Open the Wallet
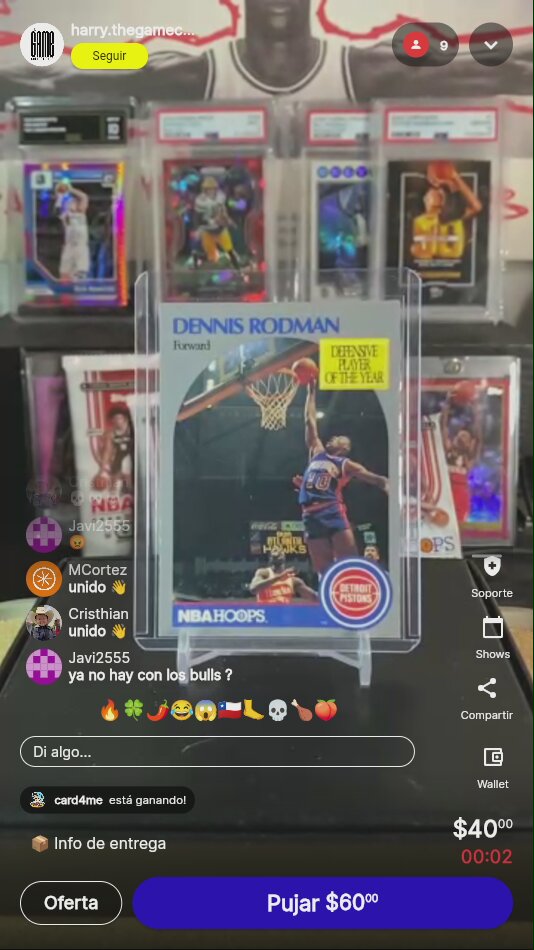Screen dimensions: 534x950 493,768
